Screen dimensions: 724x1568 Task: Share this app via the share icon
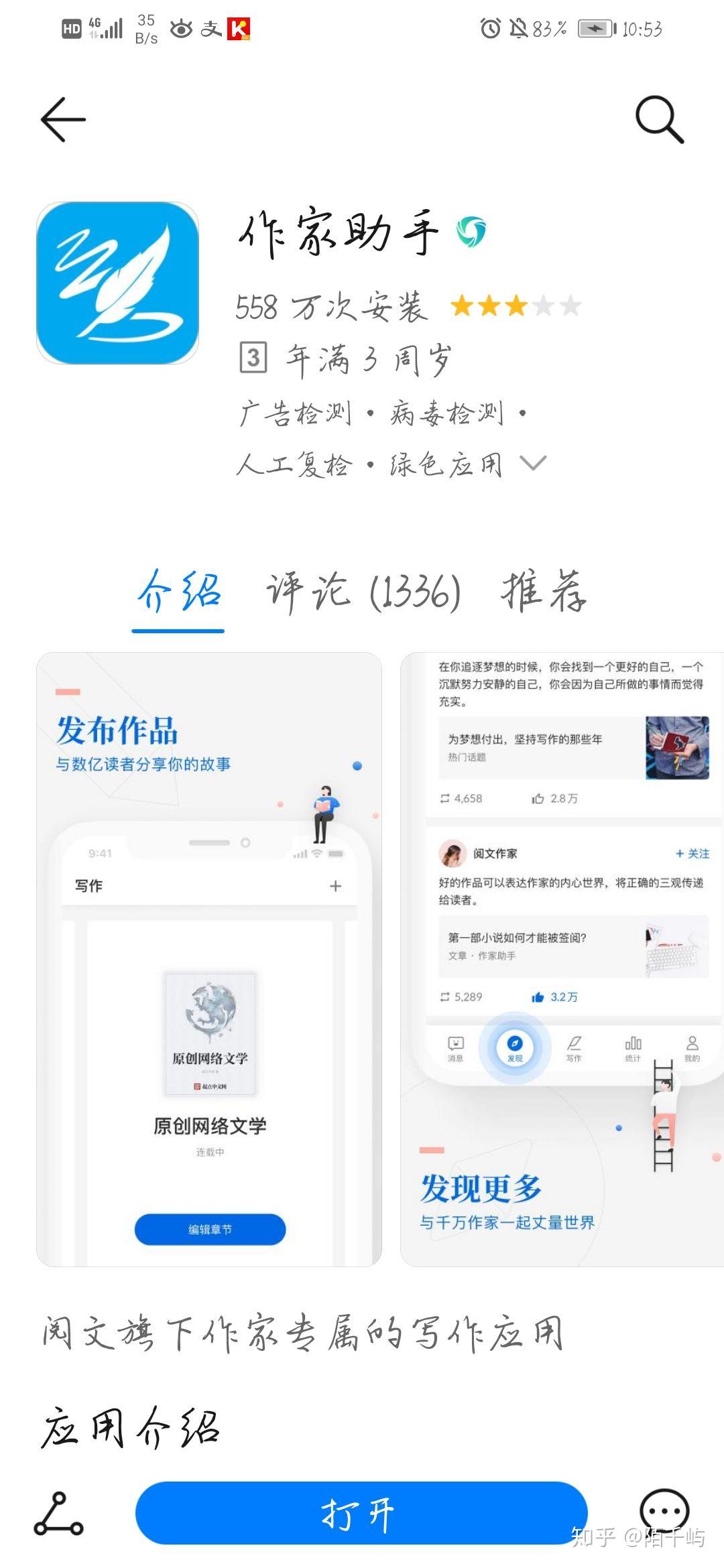(58, 1513)
